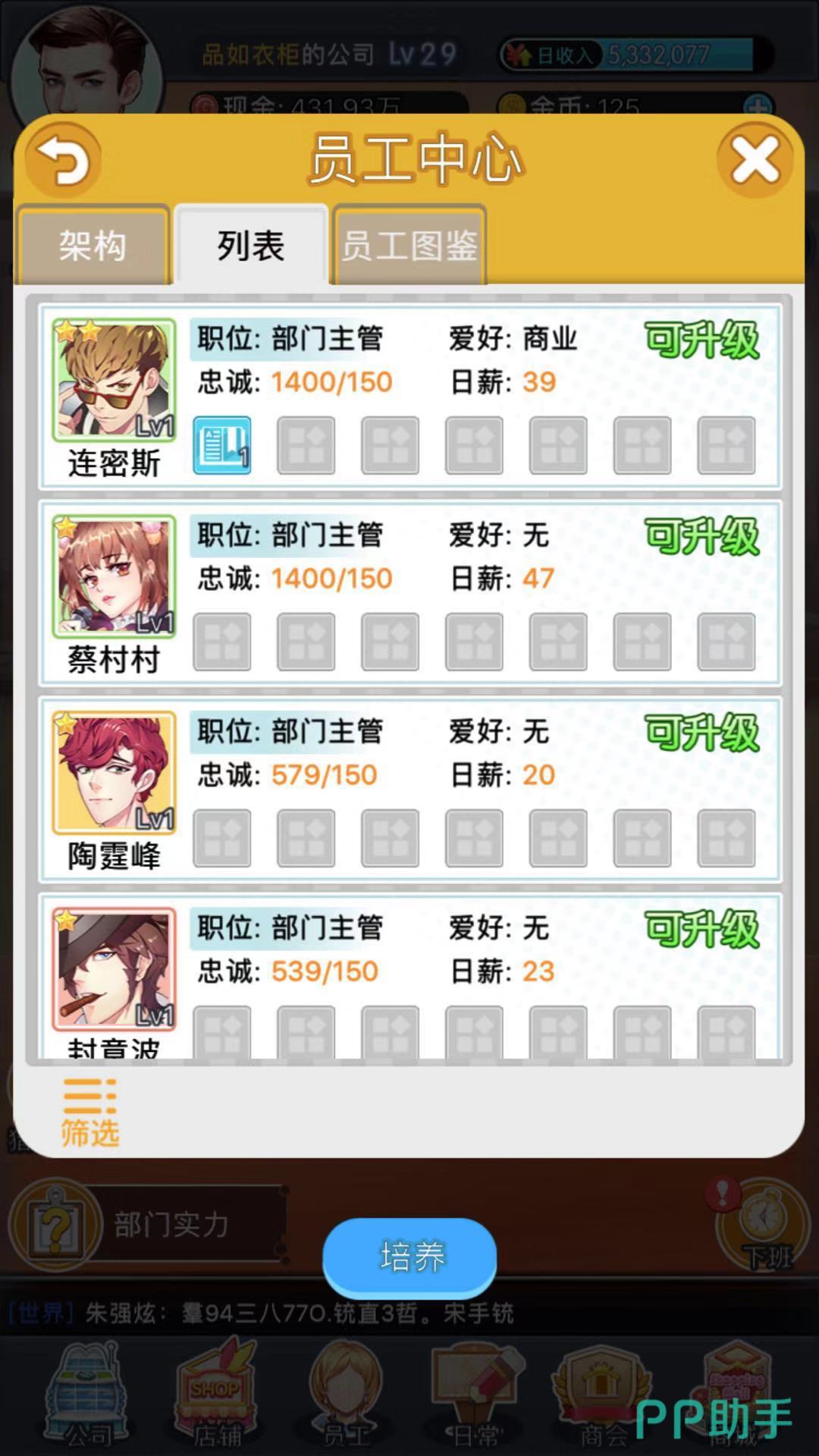Image resolution: width=819 pixels, height=1456 pixels.
Task: Open the 筛选 filter options
Action: coord(89,1113)
